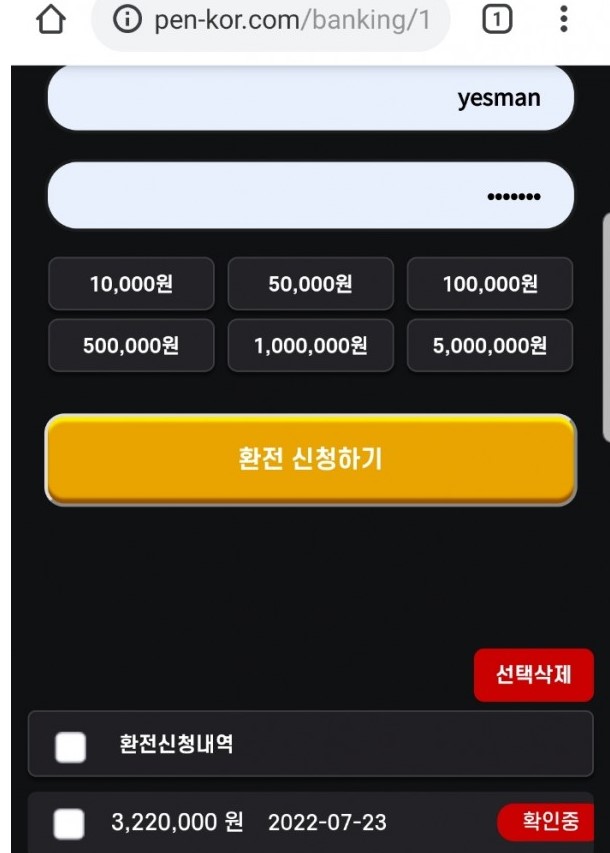The width and height of the screenshot is (610, 853).
Task: Focus the masked password field
Action: (x=310, y=196)
